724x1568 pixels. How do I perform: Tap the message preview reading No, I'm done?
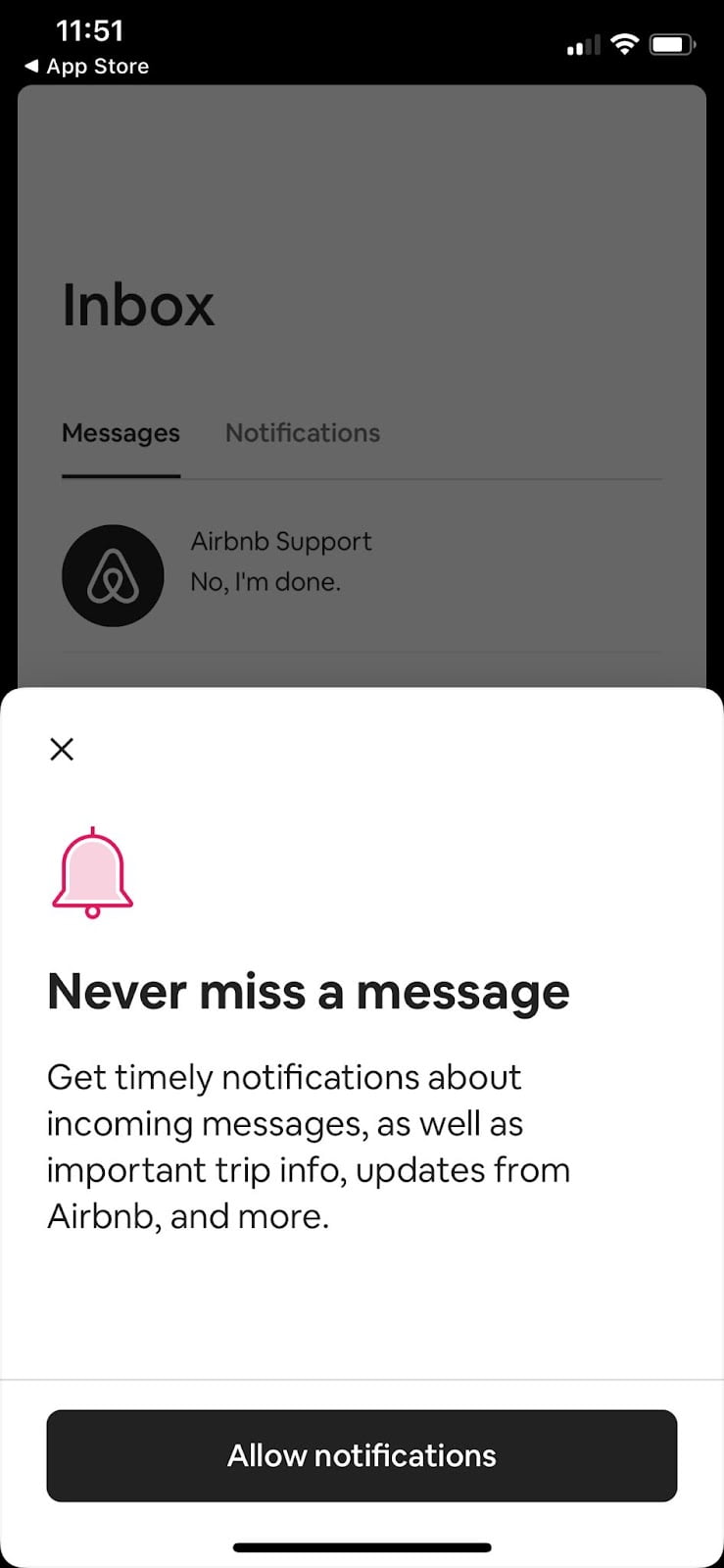(265, 581)
